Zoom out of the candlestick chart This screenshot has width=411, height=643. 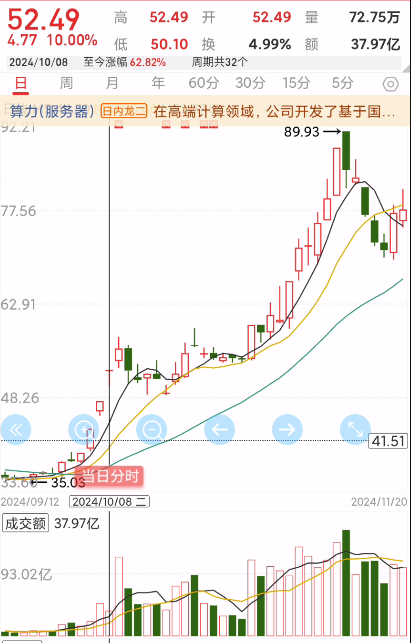(x=152, y=430)
